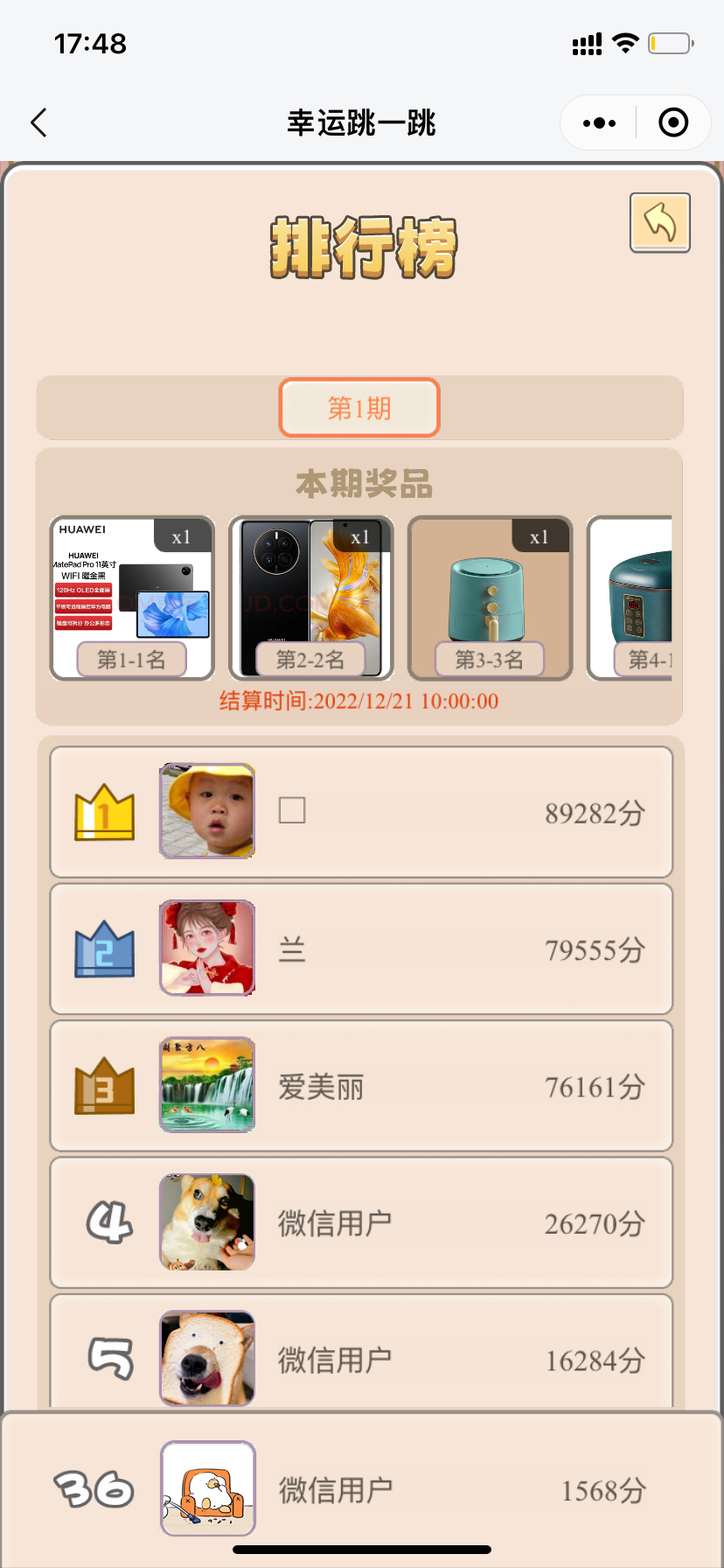Screen dimensions: 724x1568
Task: Go back using the top-left arrow
Action: [x=39, y=122]
